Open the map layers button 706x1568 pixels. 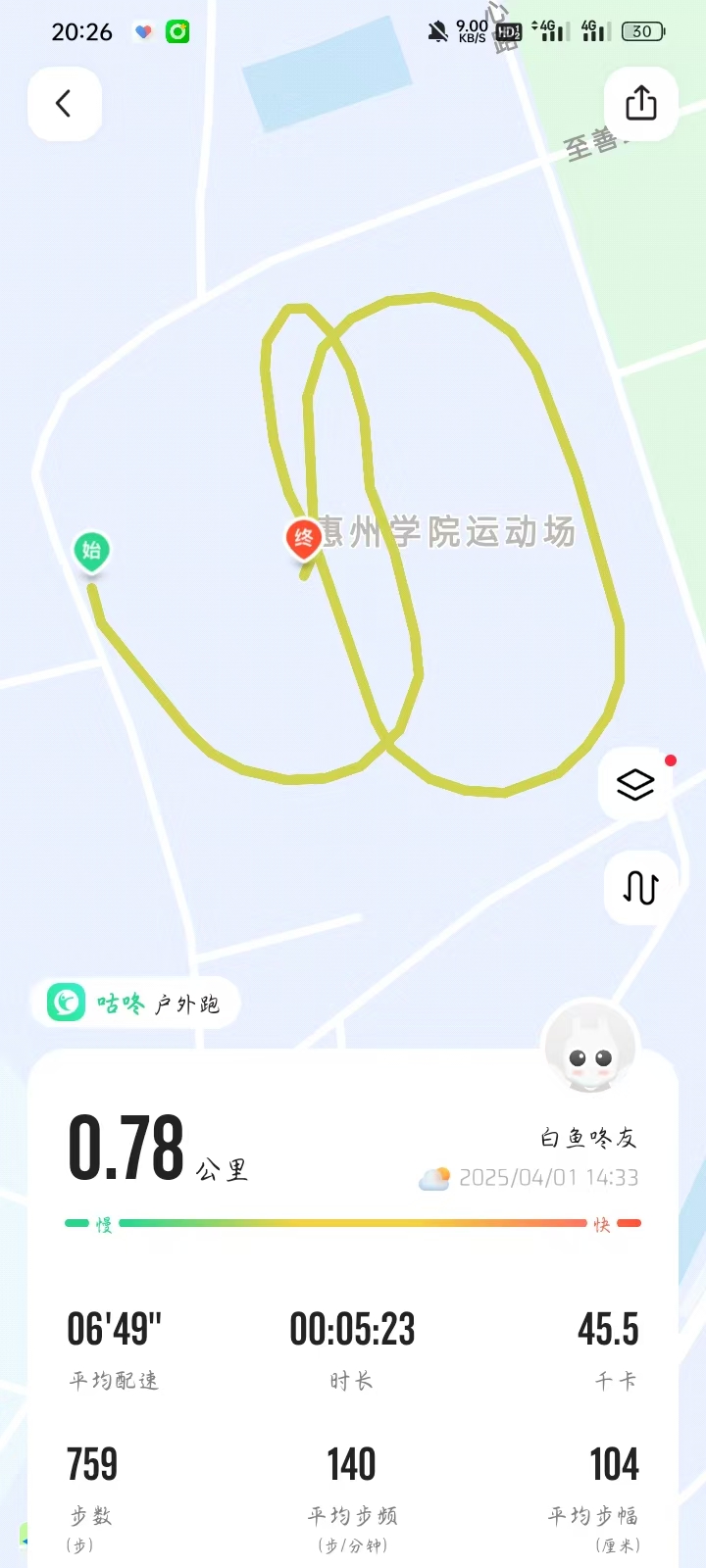click(x=635, y=785)
